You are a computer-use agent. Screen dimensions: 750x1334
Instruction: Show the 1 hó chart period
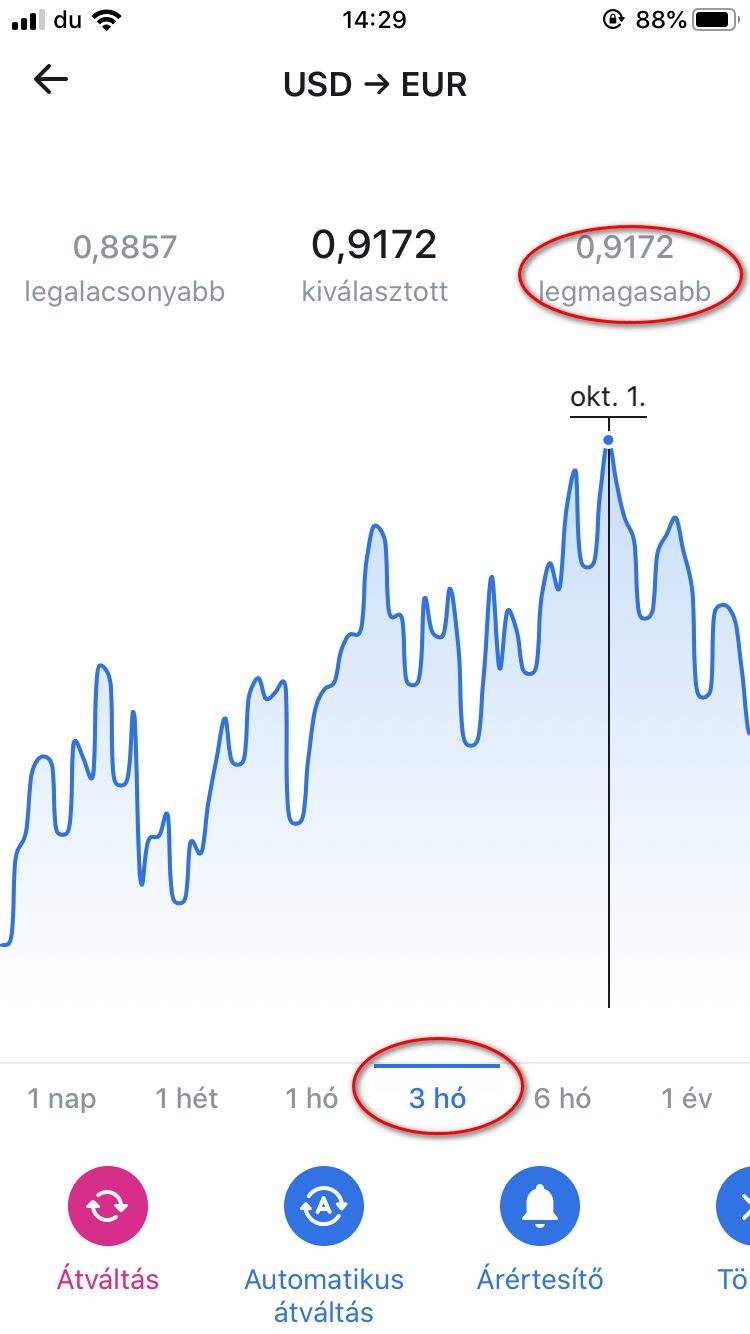click(312, 1098)
